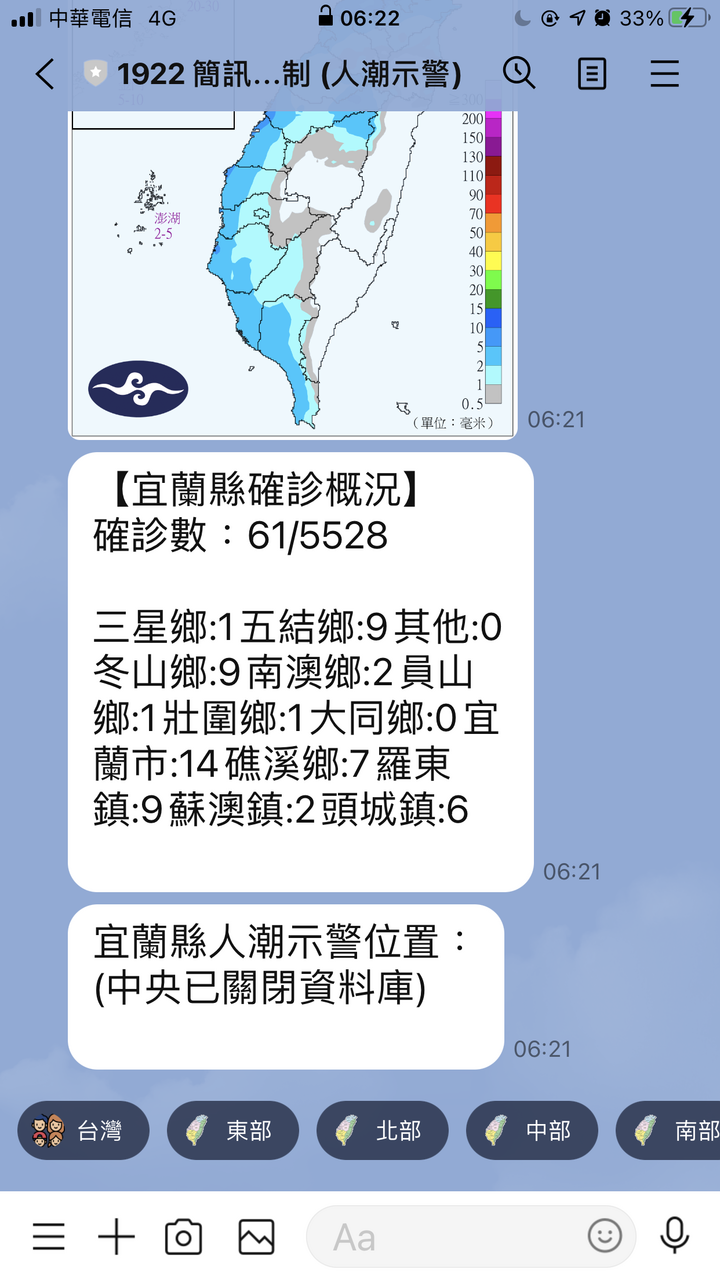Search within this chat
Image resolution: width=720 pixels, height=1280 pixels.
(518, 74)
